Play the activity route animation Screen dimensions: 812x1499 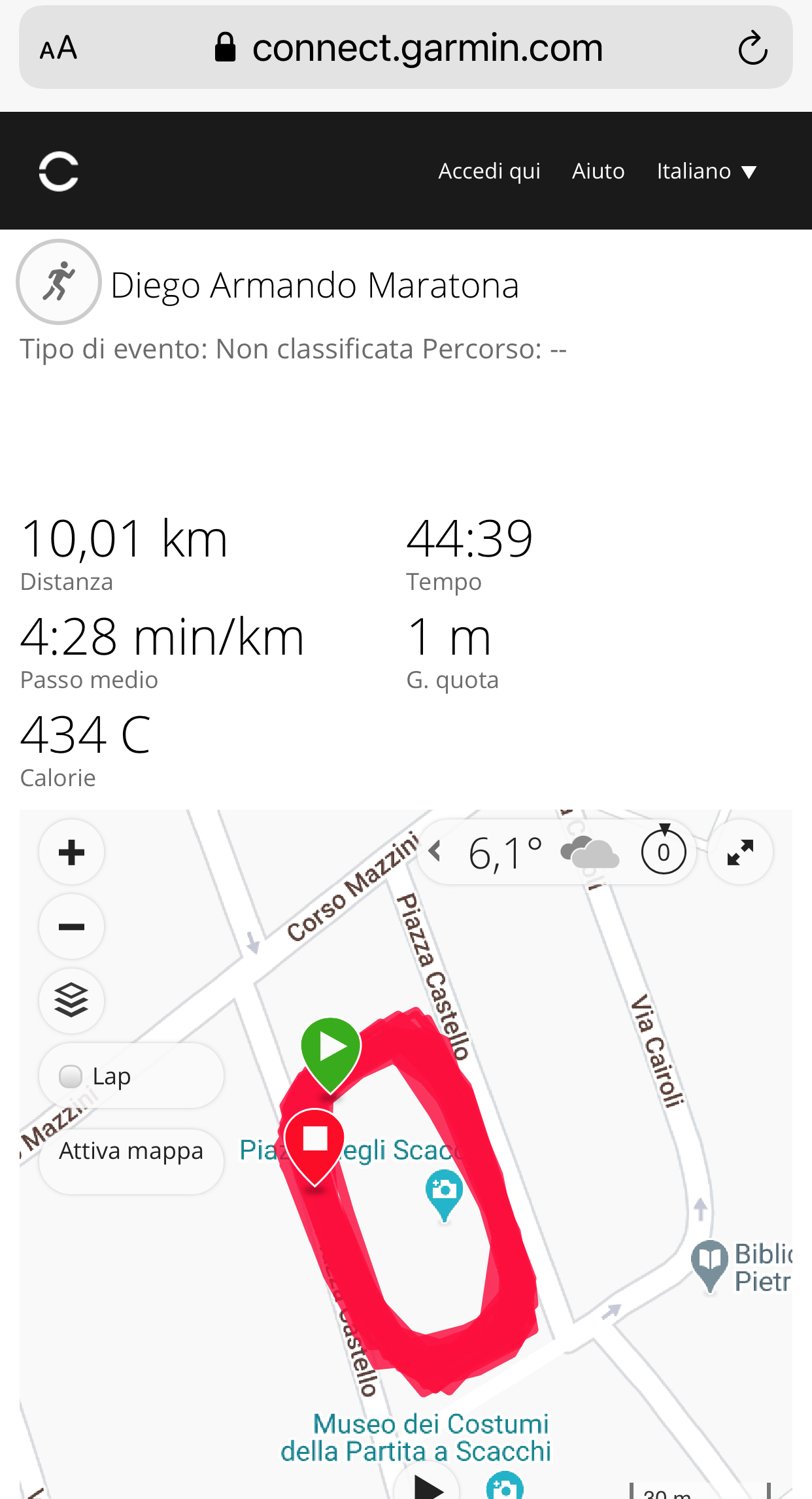coord(428,1486)
